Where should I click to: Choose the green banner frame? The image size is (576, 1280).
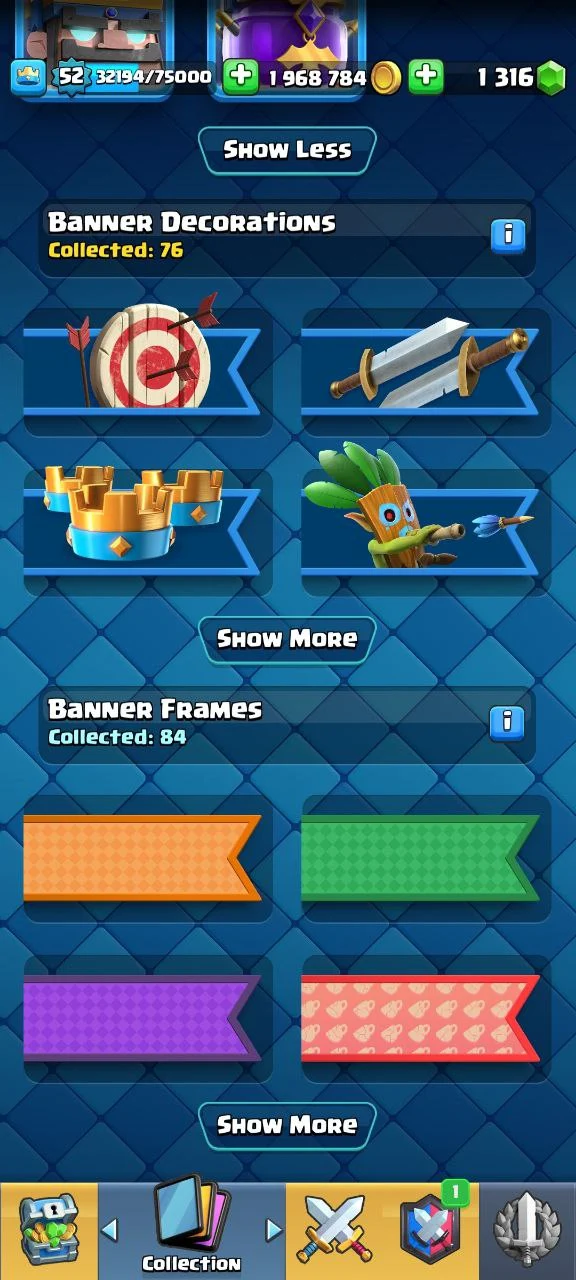[x=426, y=858]
